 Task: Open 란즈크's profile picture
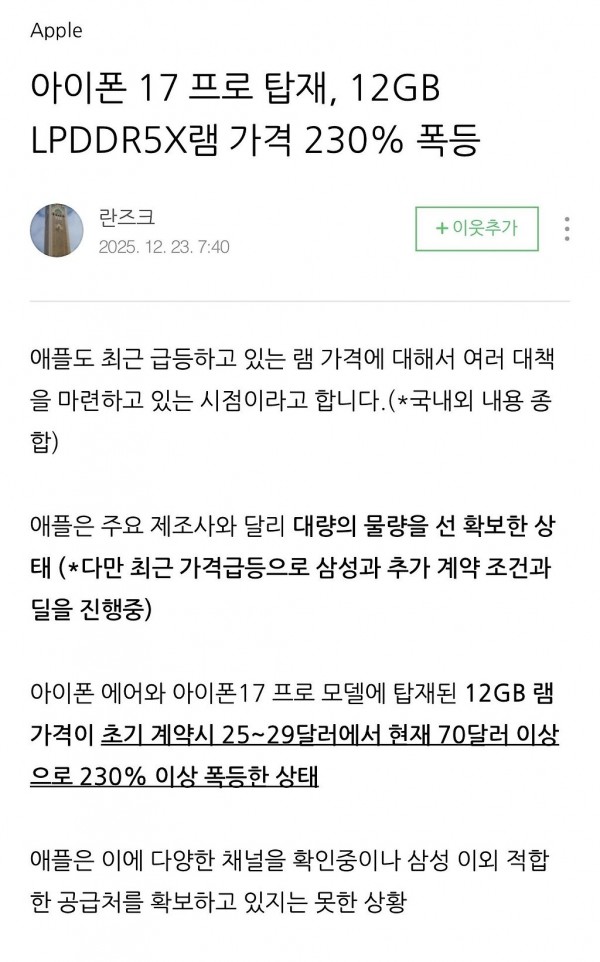(x=57, y=229)
